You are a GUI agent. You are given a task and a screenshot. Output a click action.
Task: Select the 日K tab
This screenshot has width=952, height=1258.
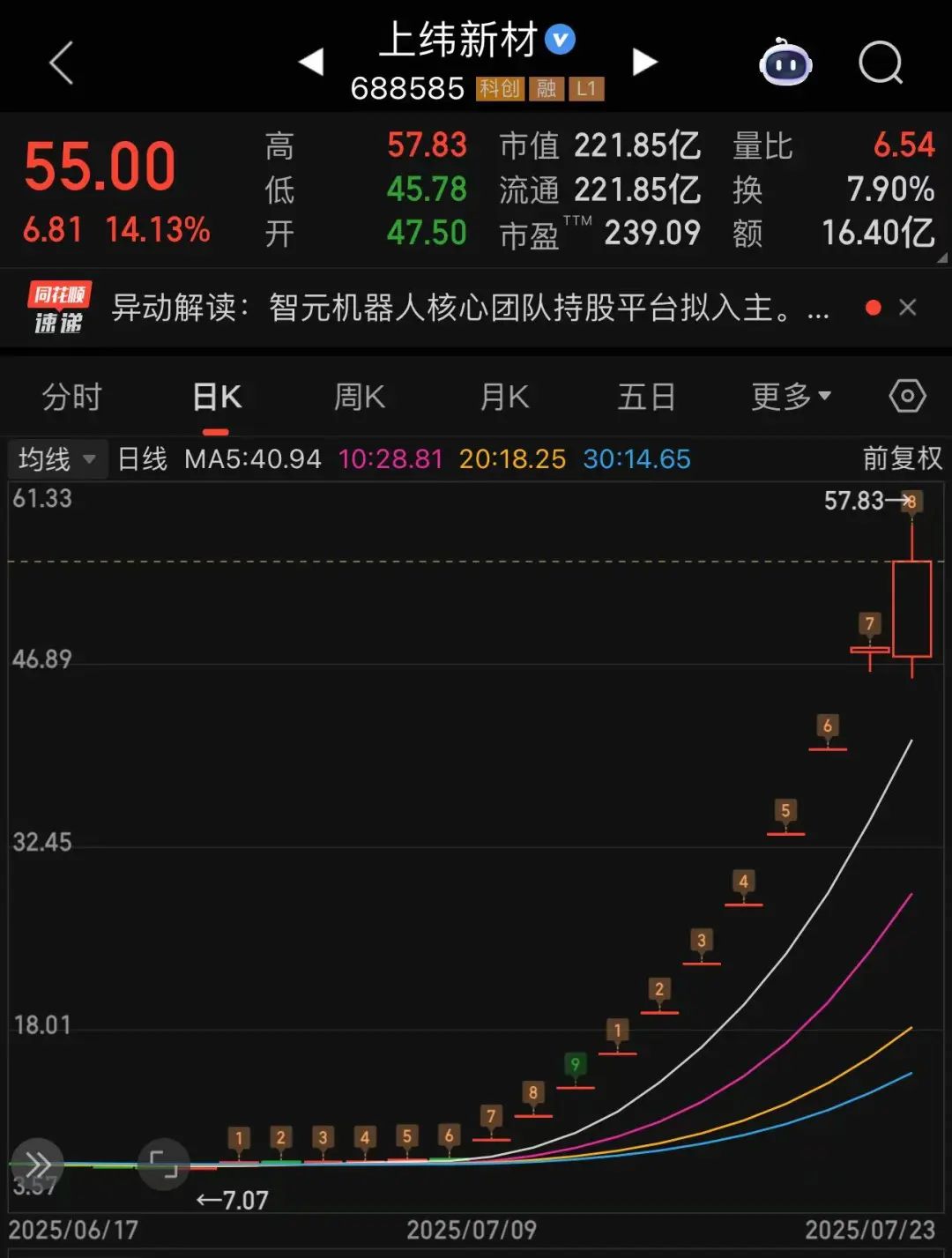pos(217,397)
